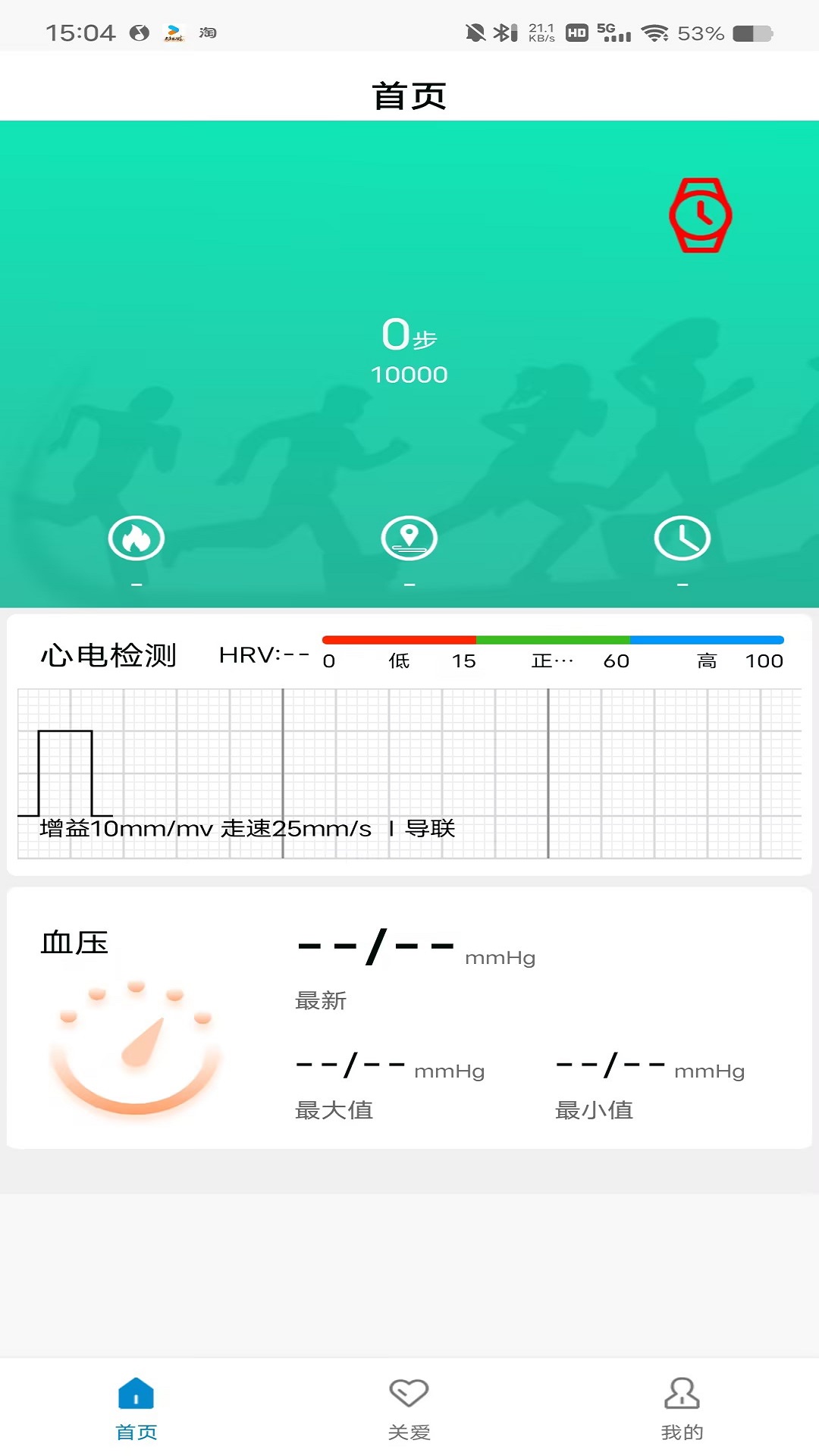
Task: Switch to the 首页 tab
Action: (x=136, y=1408)
